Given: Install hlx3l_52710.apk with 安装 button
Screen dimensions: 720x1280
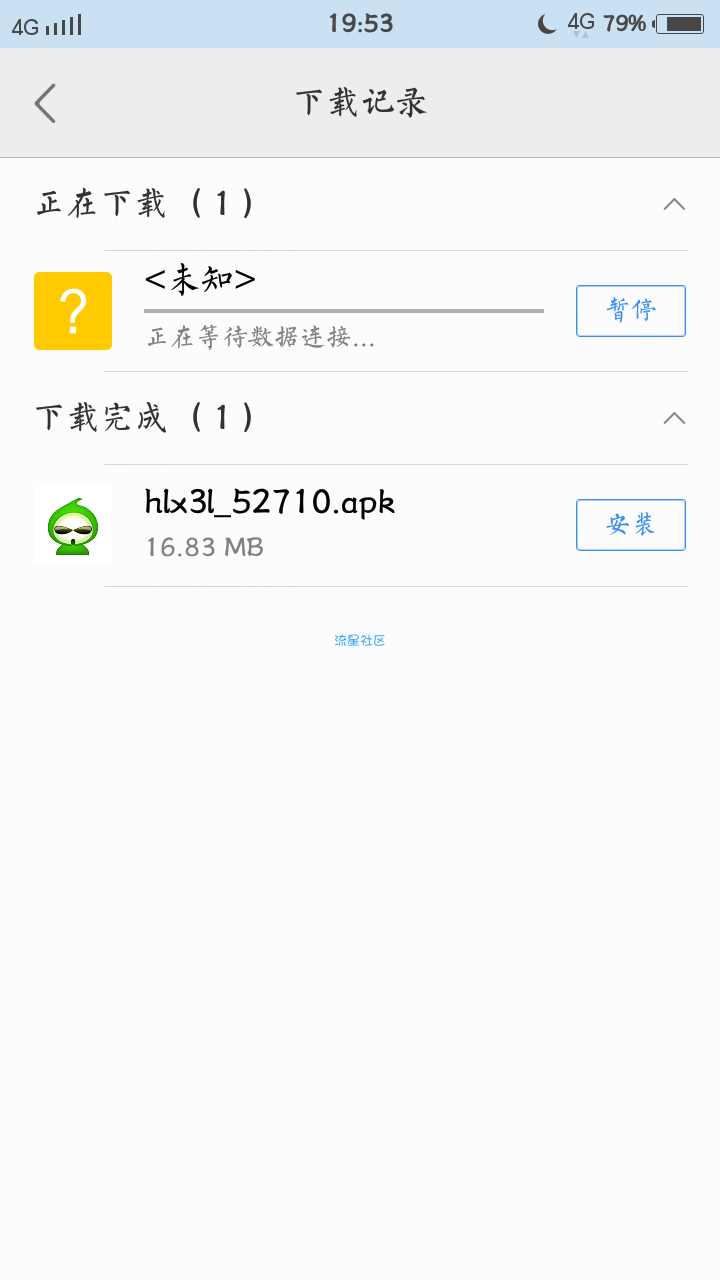Looking at the screenshot, I should (631, 525).
